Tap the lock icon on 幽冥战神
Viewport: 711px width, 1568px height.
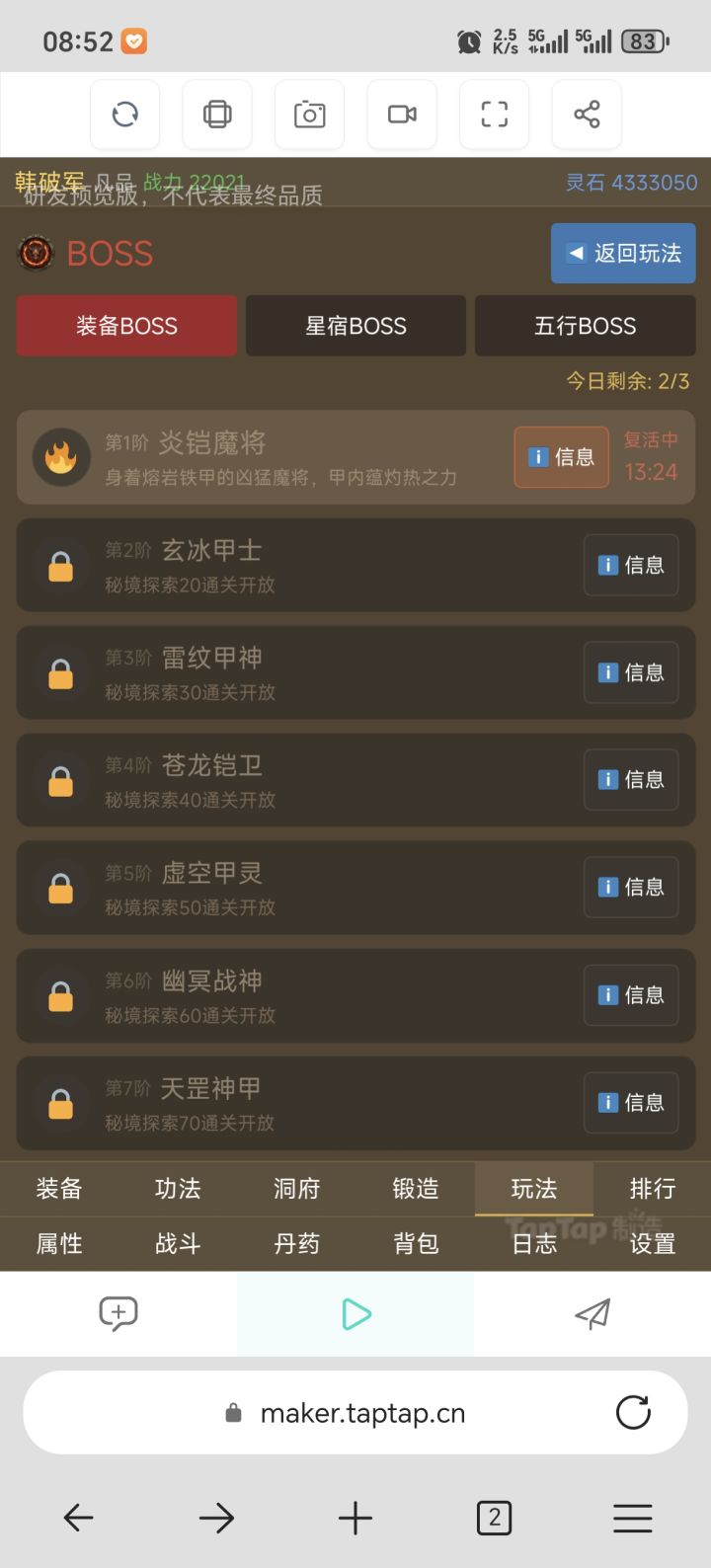(60, 995)
